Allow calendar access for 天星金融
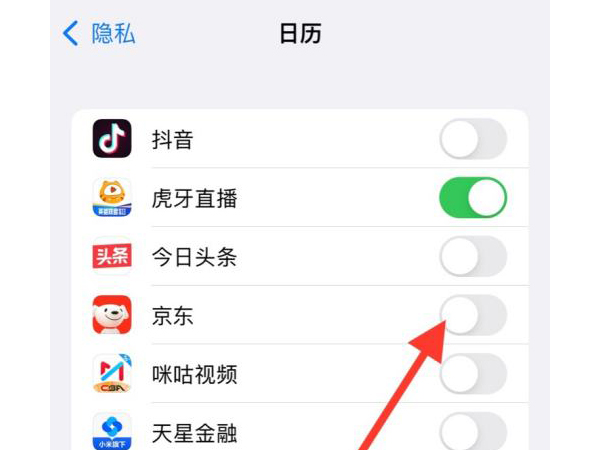600x450 pixels. point(473,433)
